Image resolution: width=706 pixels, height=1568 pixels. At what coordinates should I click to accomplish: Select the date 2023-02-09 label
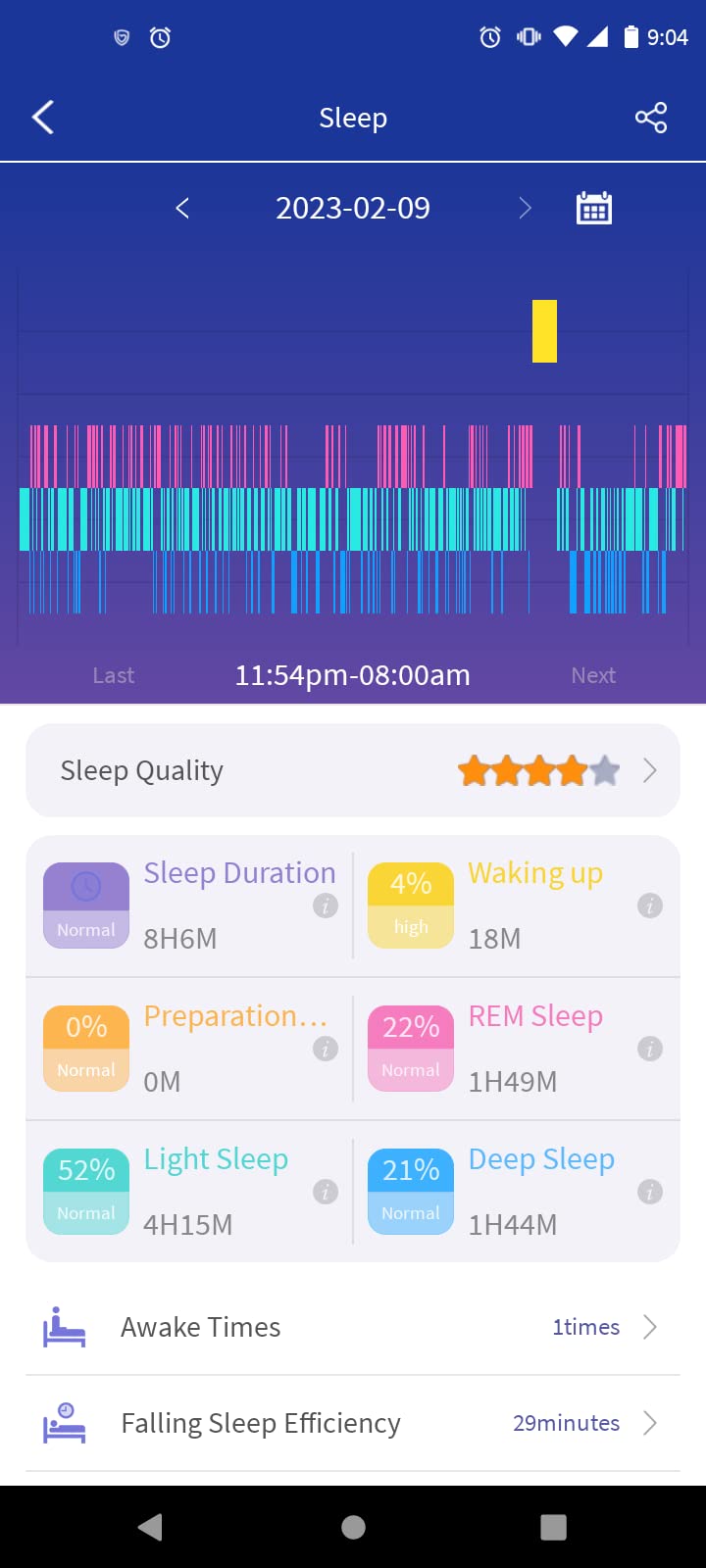pos(353,208)
